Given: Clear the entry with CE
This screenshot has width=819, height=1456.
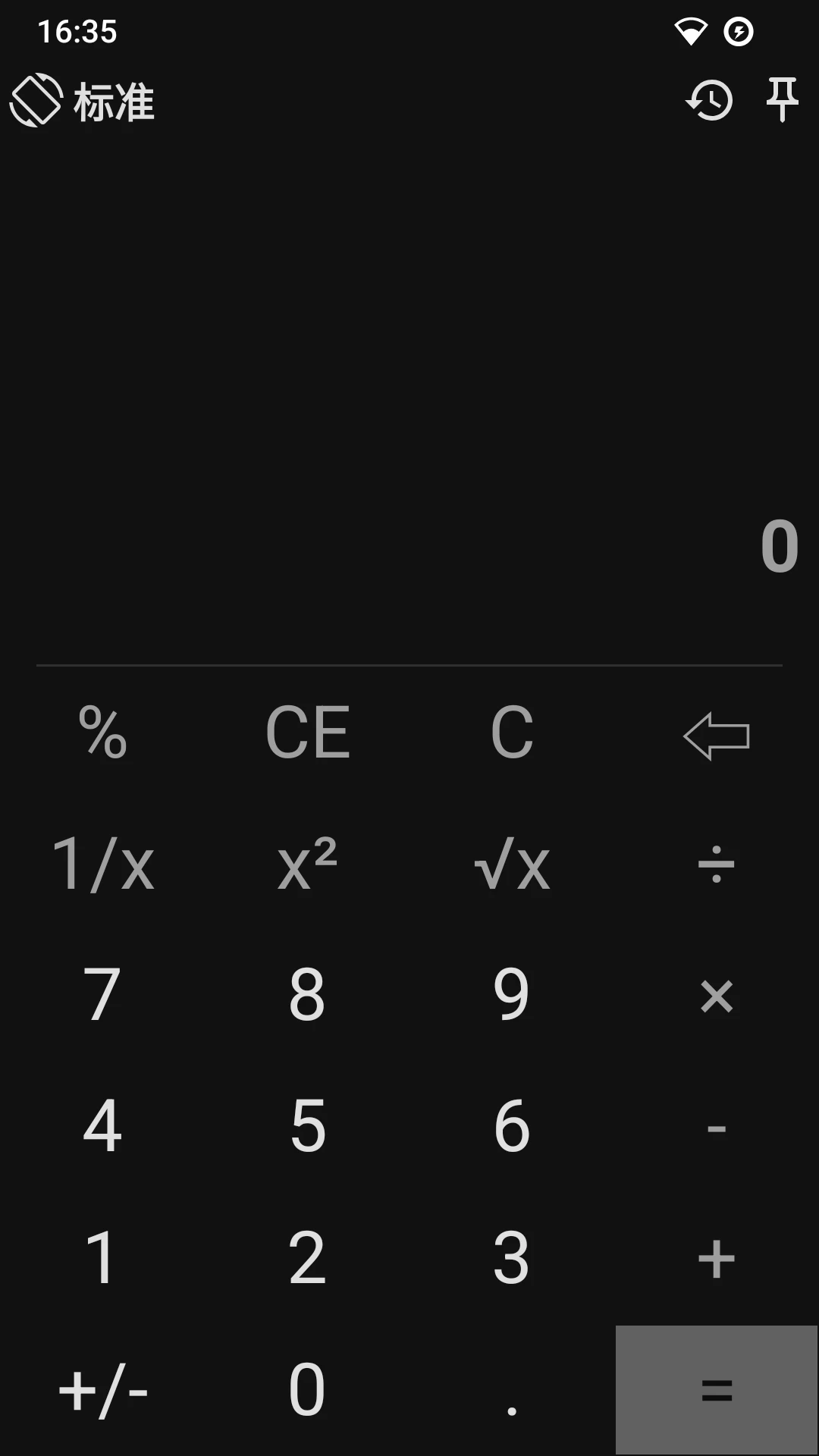Looking at the screenshot, I should pos(307,733).
